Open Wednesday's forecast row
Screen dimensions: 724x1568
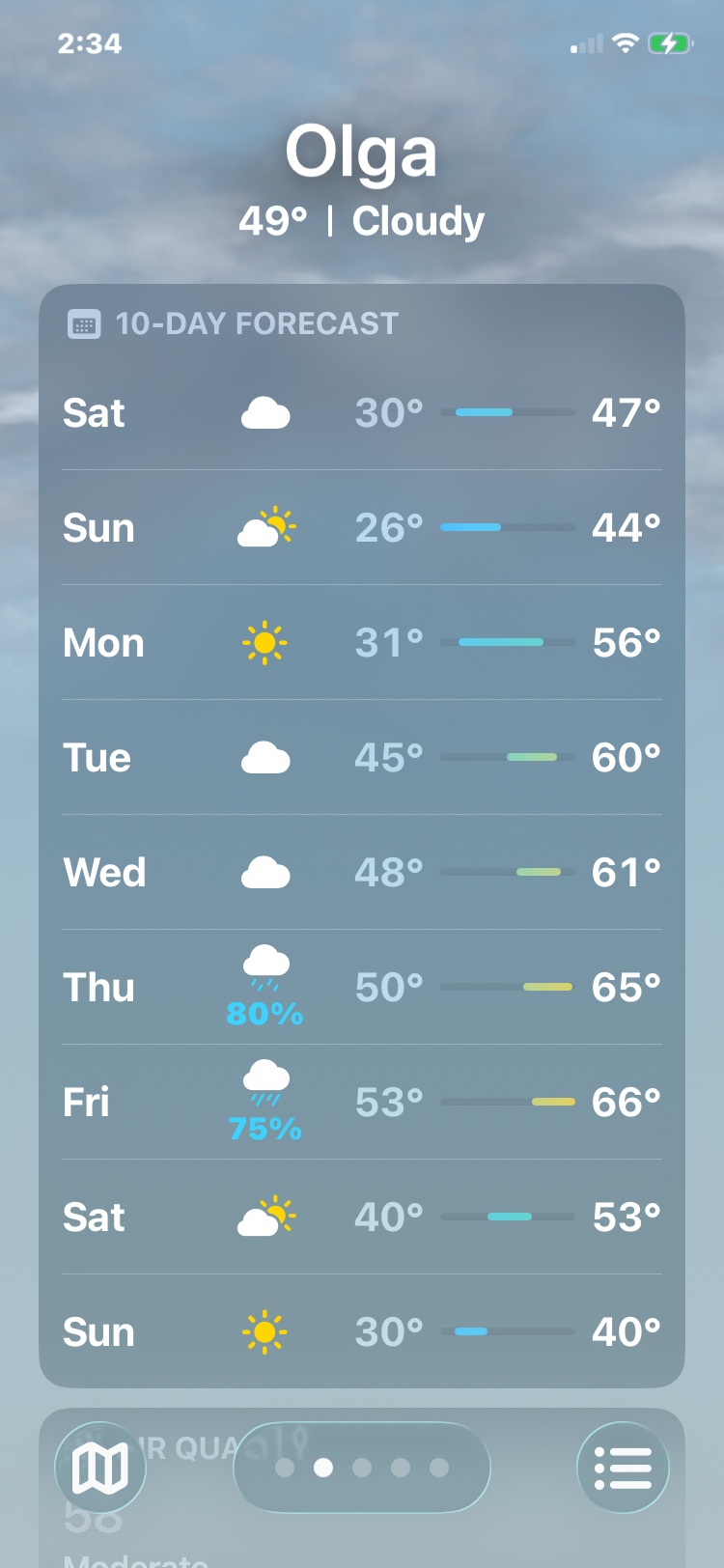coord(362,873)
